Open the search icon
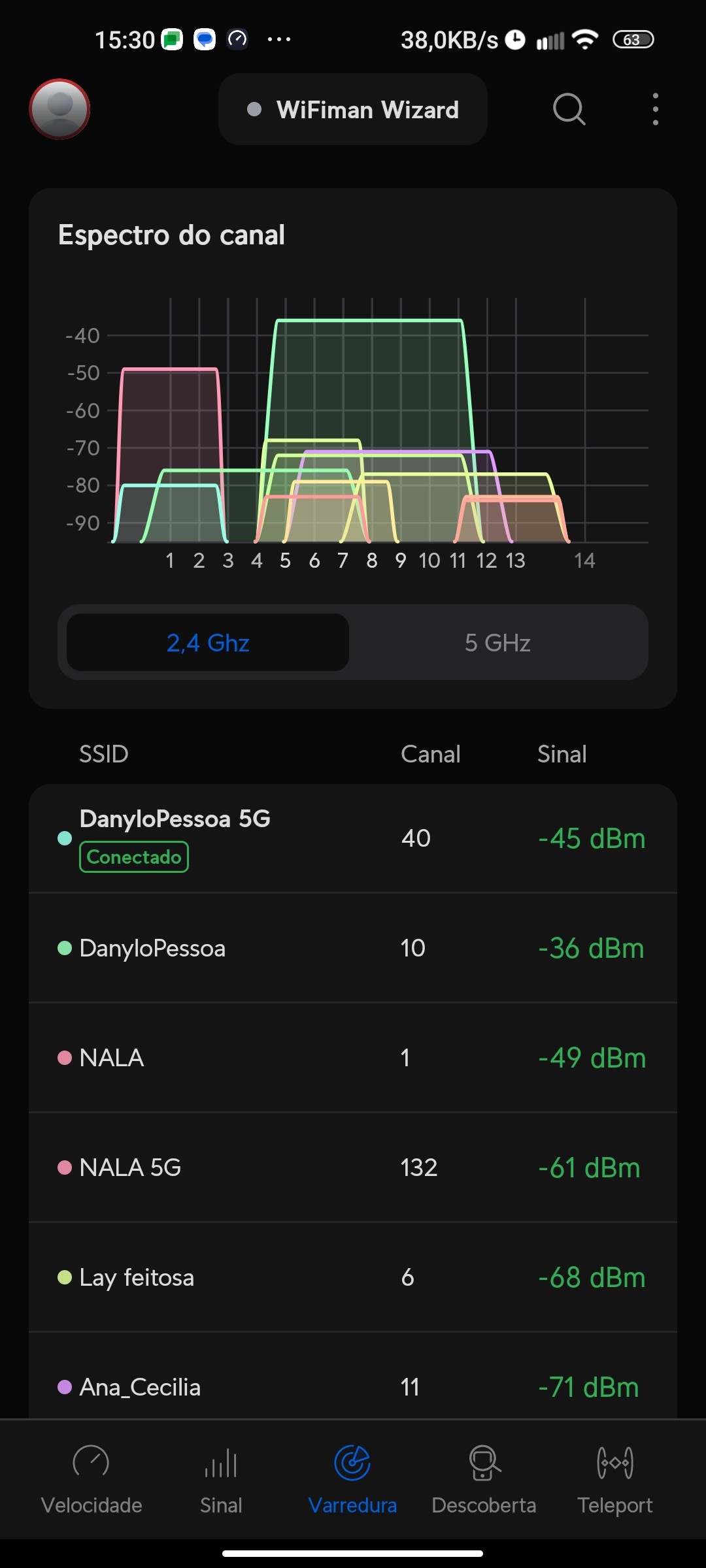The height and width of the screenshot is (1568, 706). (569, 109)
